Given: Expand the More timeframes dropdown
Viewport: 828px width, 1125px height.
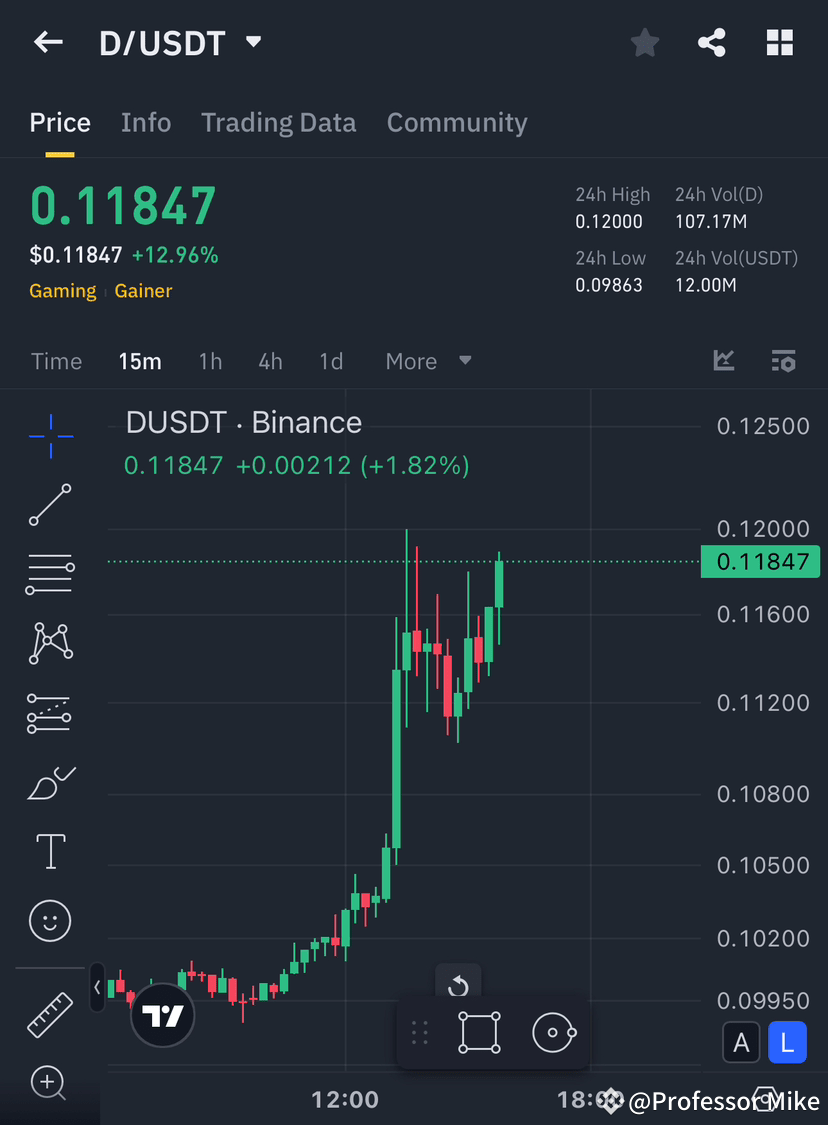Looking at the screenshot, I should click(x=428, y=361).
